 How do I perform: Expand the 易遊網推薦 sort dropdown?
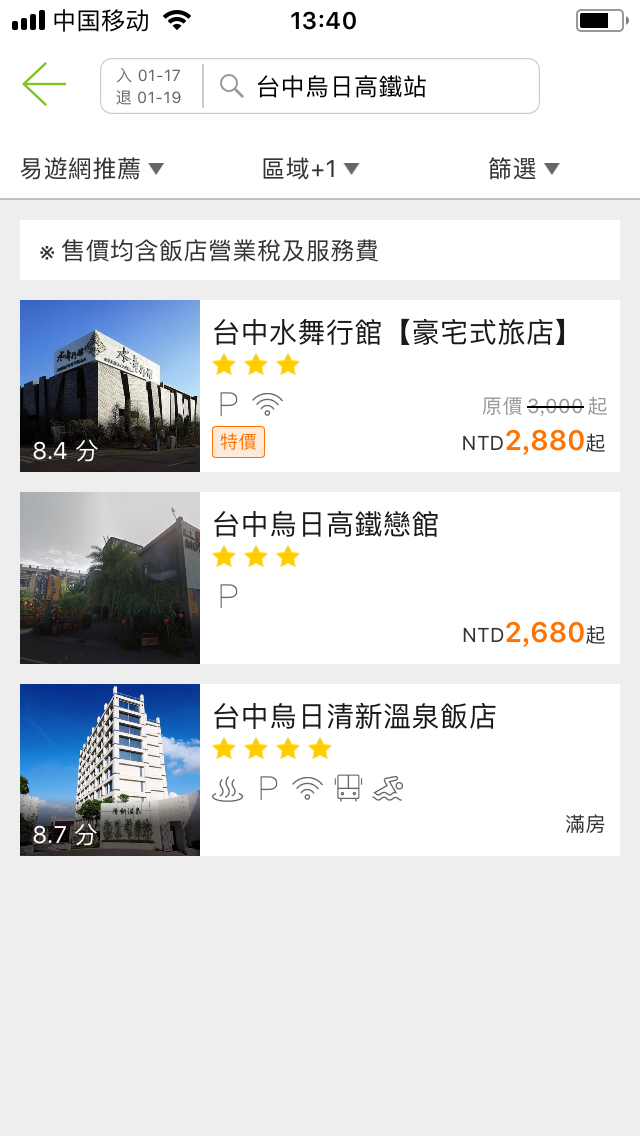point(92,169)
